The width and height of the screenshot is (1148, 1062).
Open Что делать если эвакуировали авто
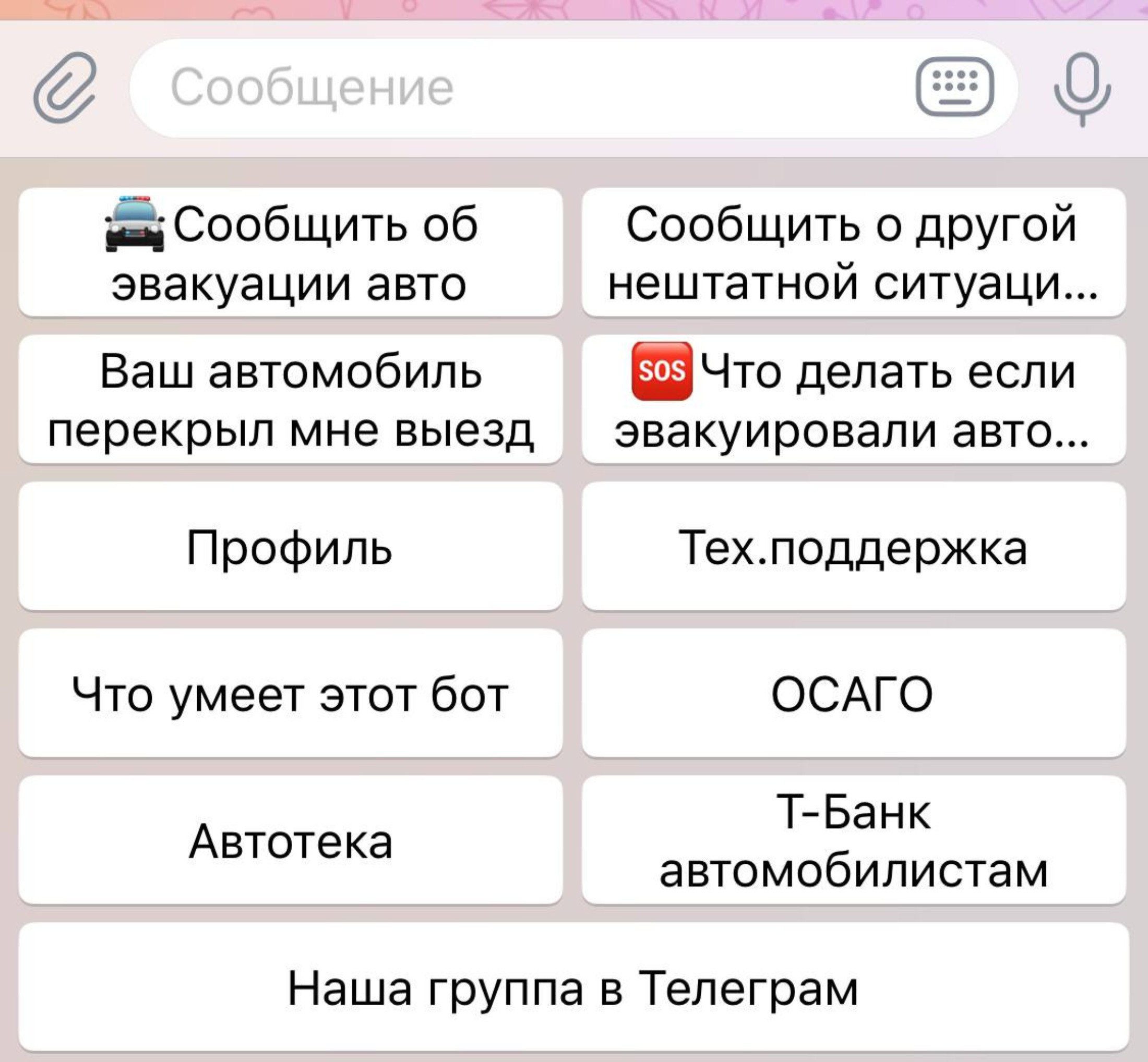pyautogui.click(x=853, y=400)
